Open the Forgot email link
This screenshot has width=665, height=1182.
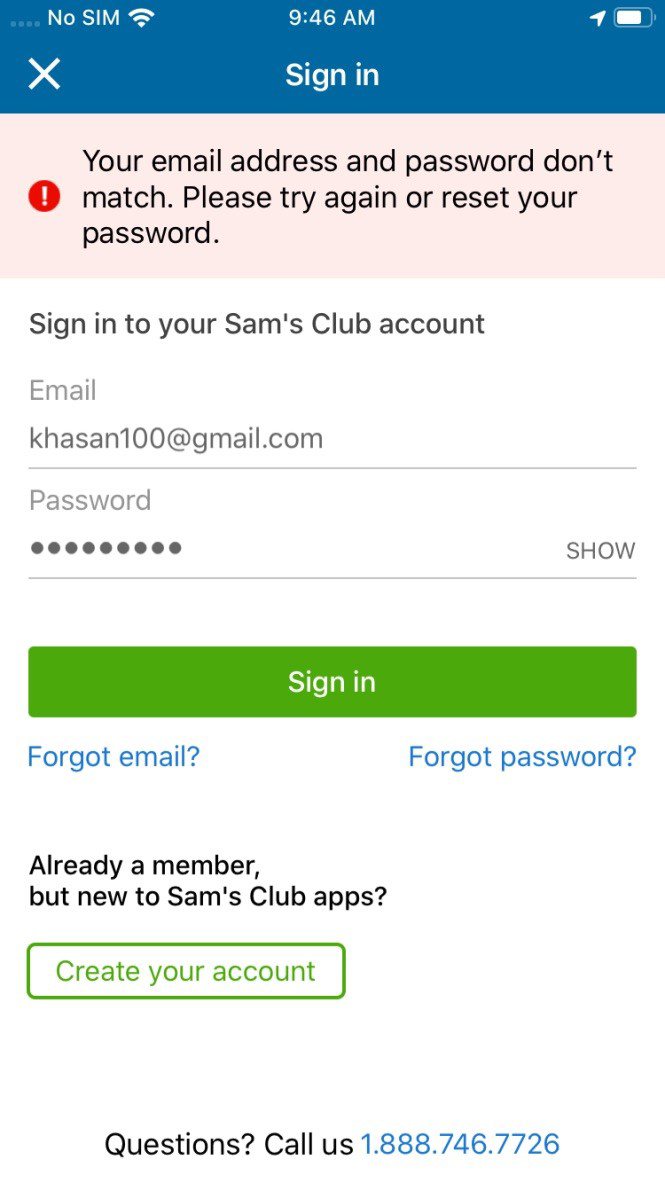114,757
